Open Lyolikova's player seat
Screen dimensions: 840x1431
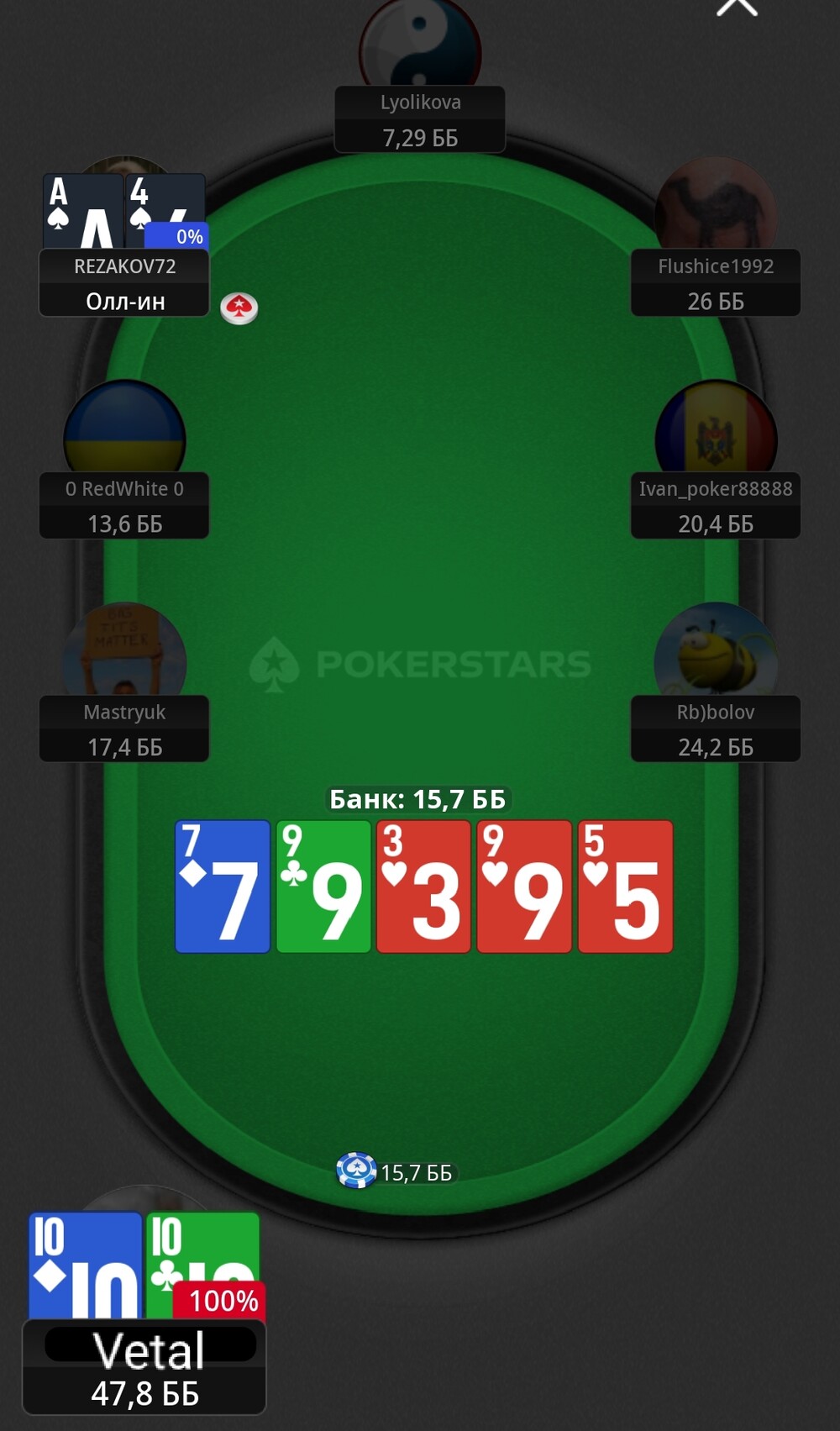click(x=420, y=119)
